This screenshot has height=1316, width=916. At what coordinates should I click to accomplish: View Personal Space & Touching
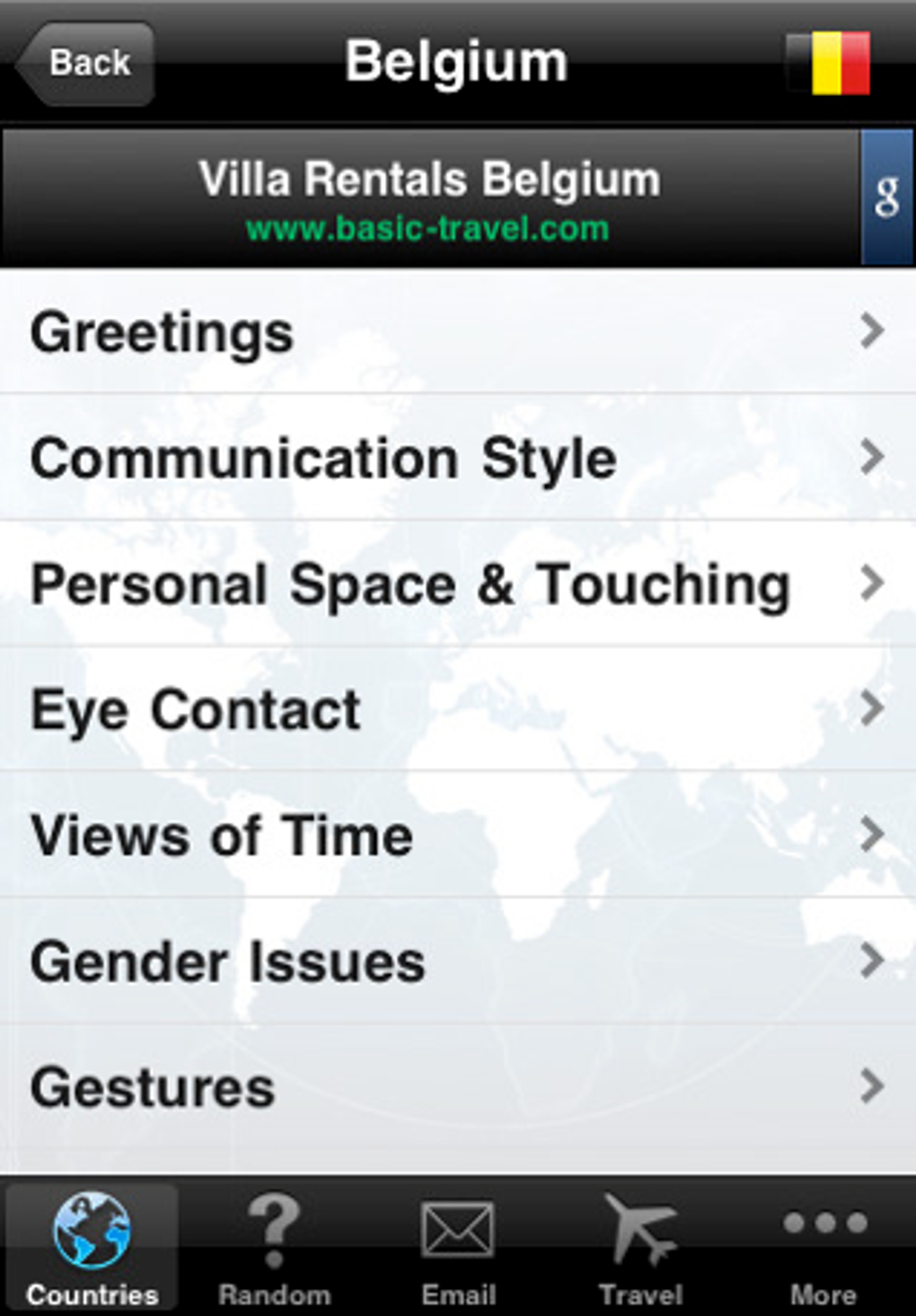click(458, 584)
